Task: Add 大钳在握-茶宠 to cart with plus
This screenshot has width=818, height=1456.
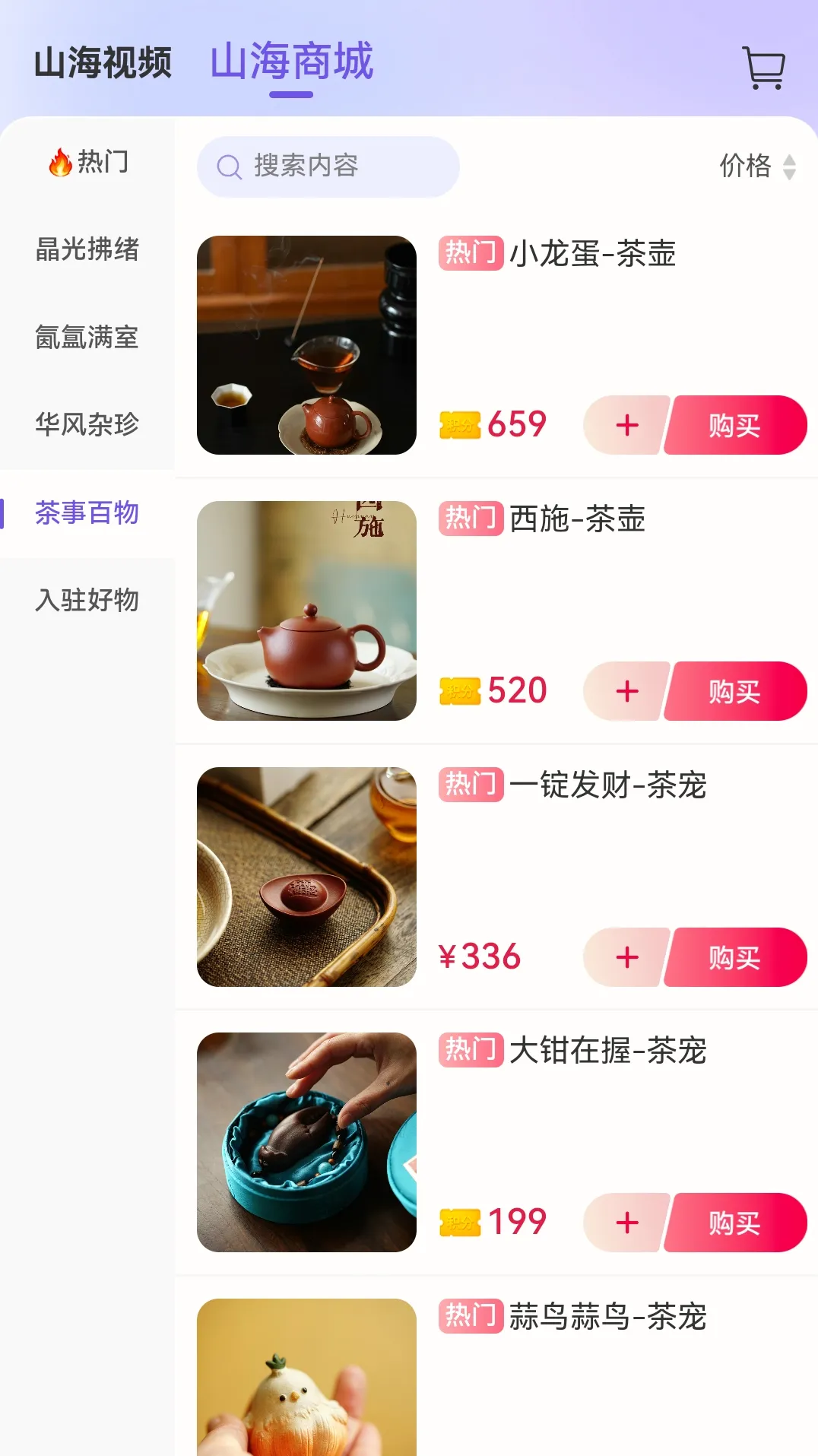Action: click(x=626, y=1223)
